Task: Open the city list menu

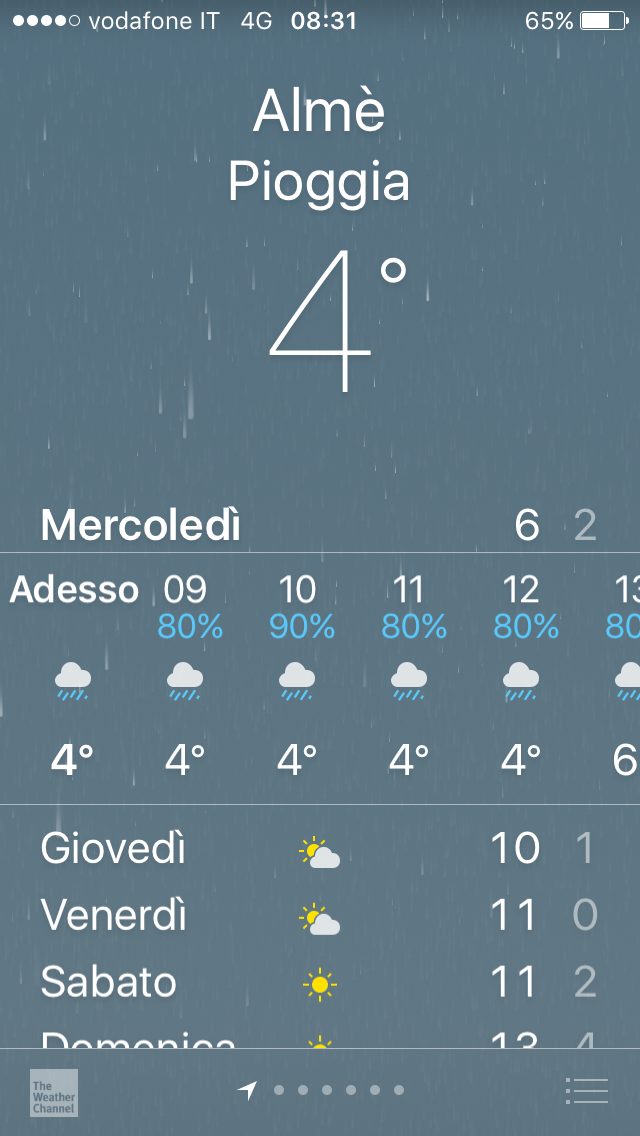Action: 586,1091
